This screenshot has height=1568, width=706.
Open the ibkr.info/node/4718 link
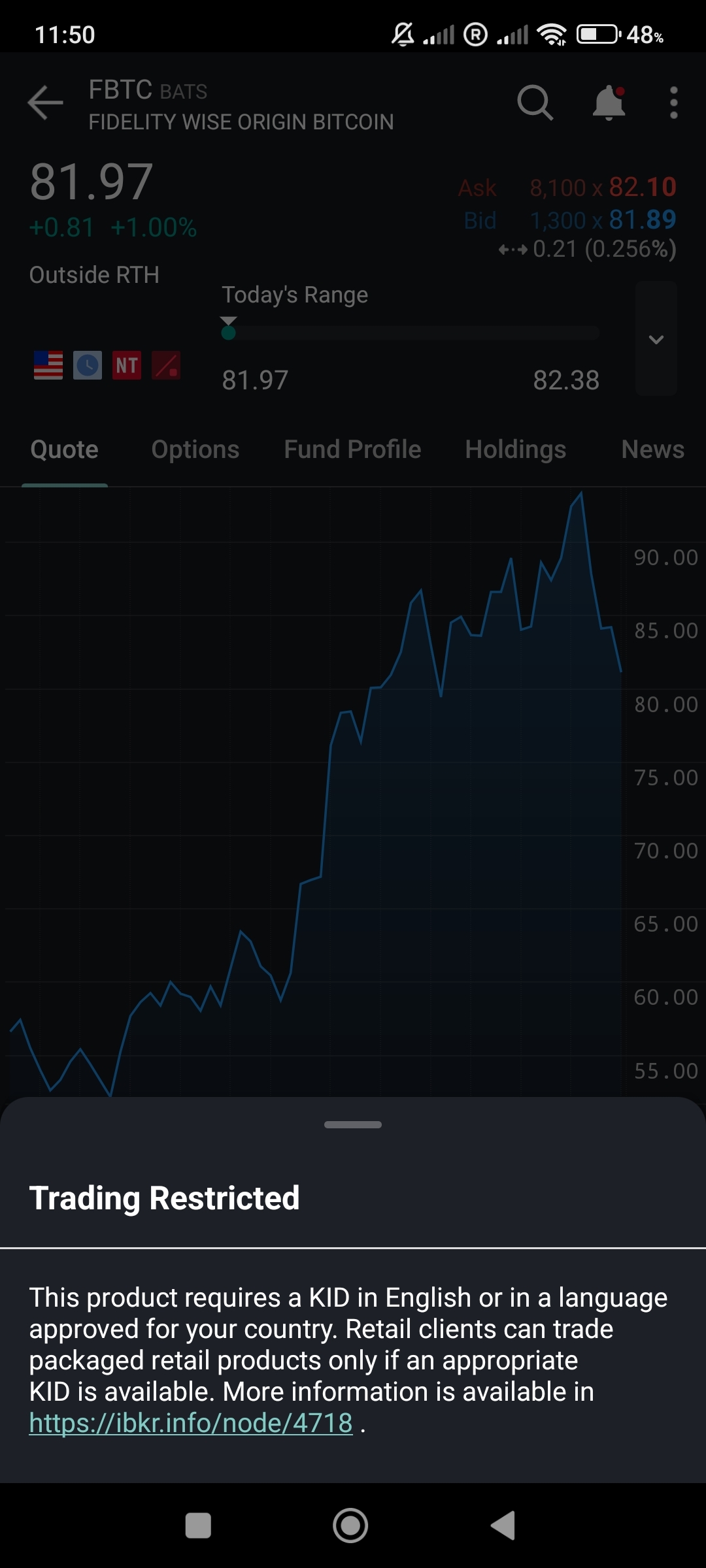[x=191, y=1422]
